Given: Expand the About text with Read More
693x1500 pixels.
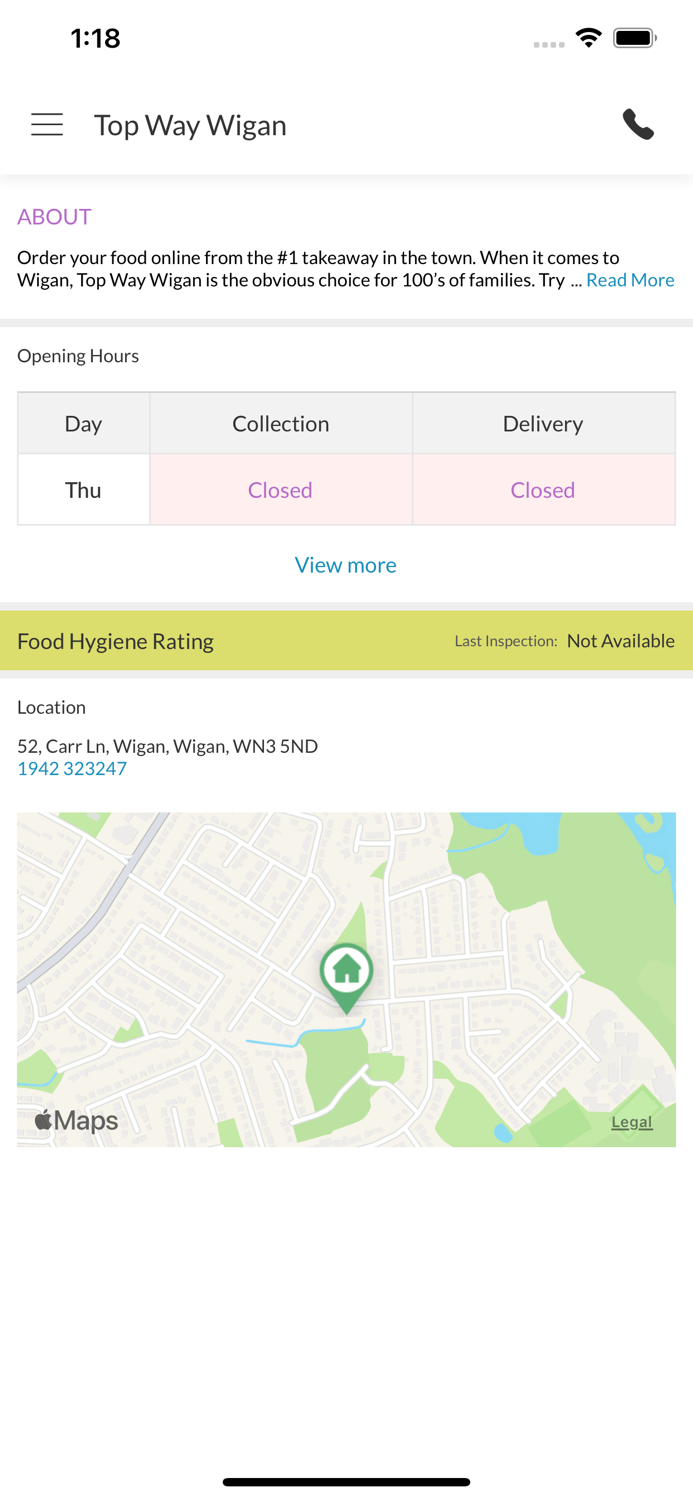Looking at the screenshot, I should pos(630,280).
